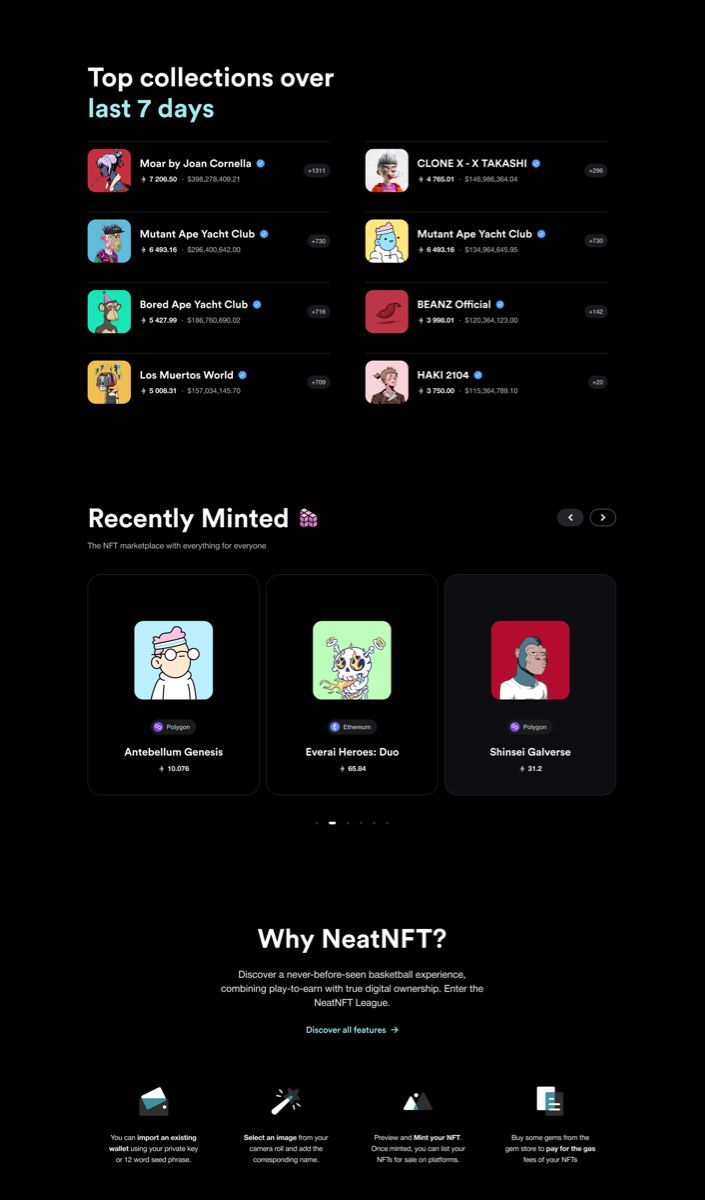The height and width of the screenshot is (1200, 705).
Task: Open CLONE X - X TAKASHI collection
Action: click(x=472, y=163)
